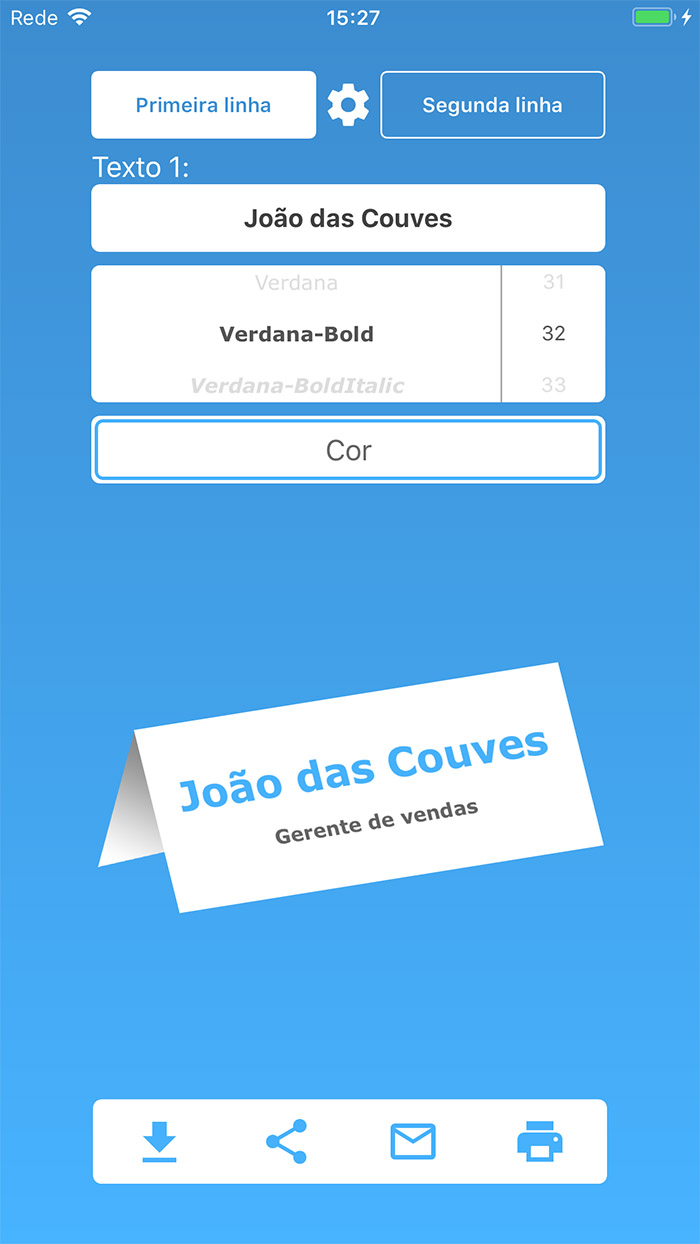Download the name card
700x1244 pixels.
(x=159, y=1141)
